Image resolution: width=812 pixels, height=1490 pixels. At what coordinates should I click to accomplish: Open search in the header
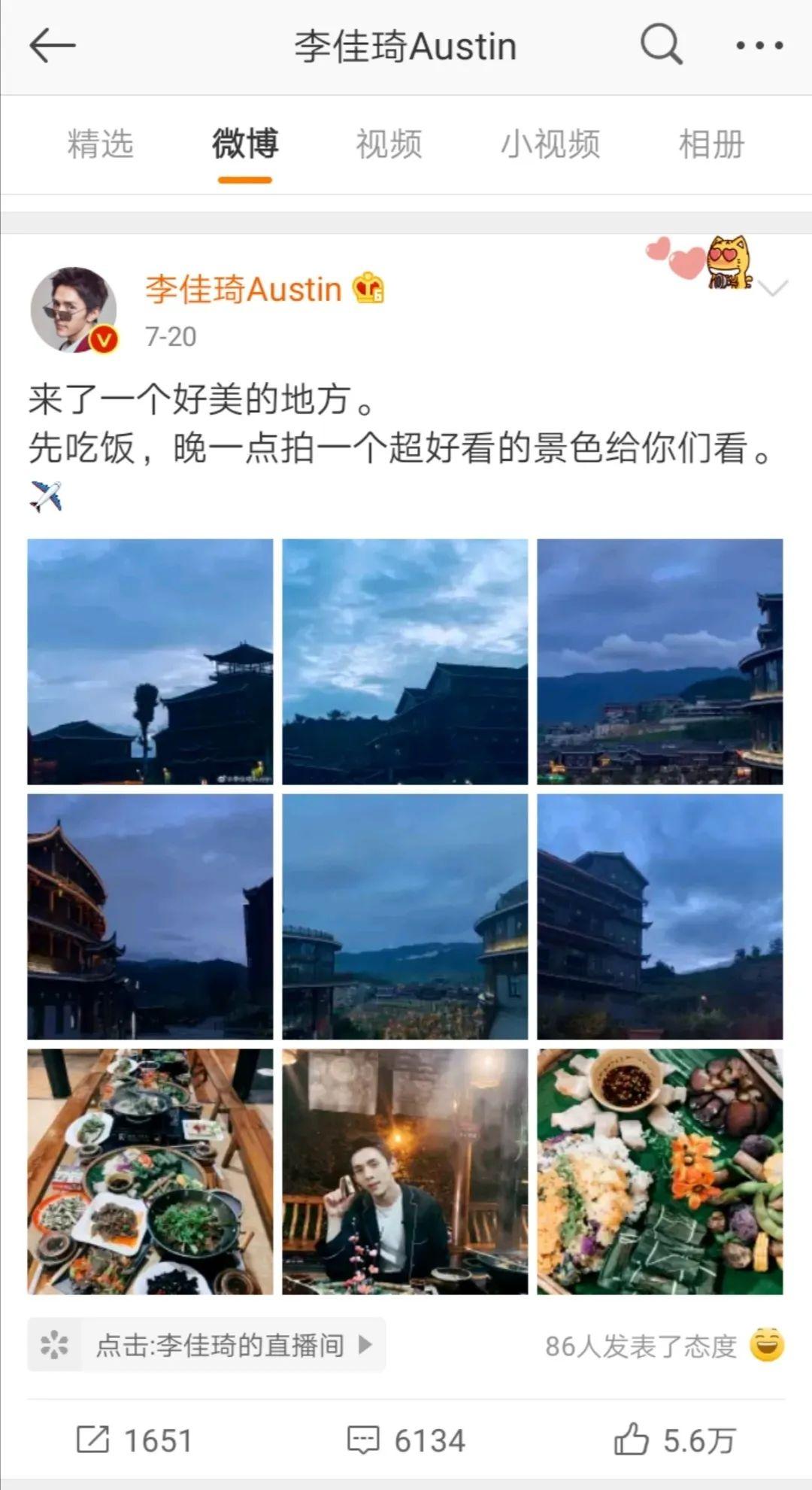(661, 45)
